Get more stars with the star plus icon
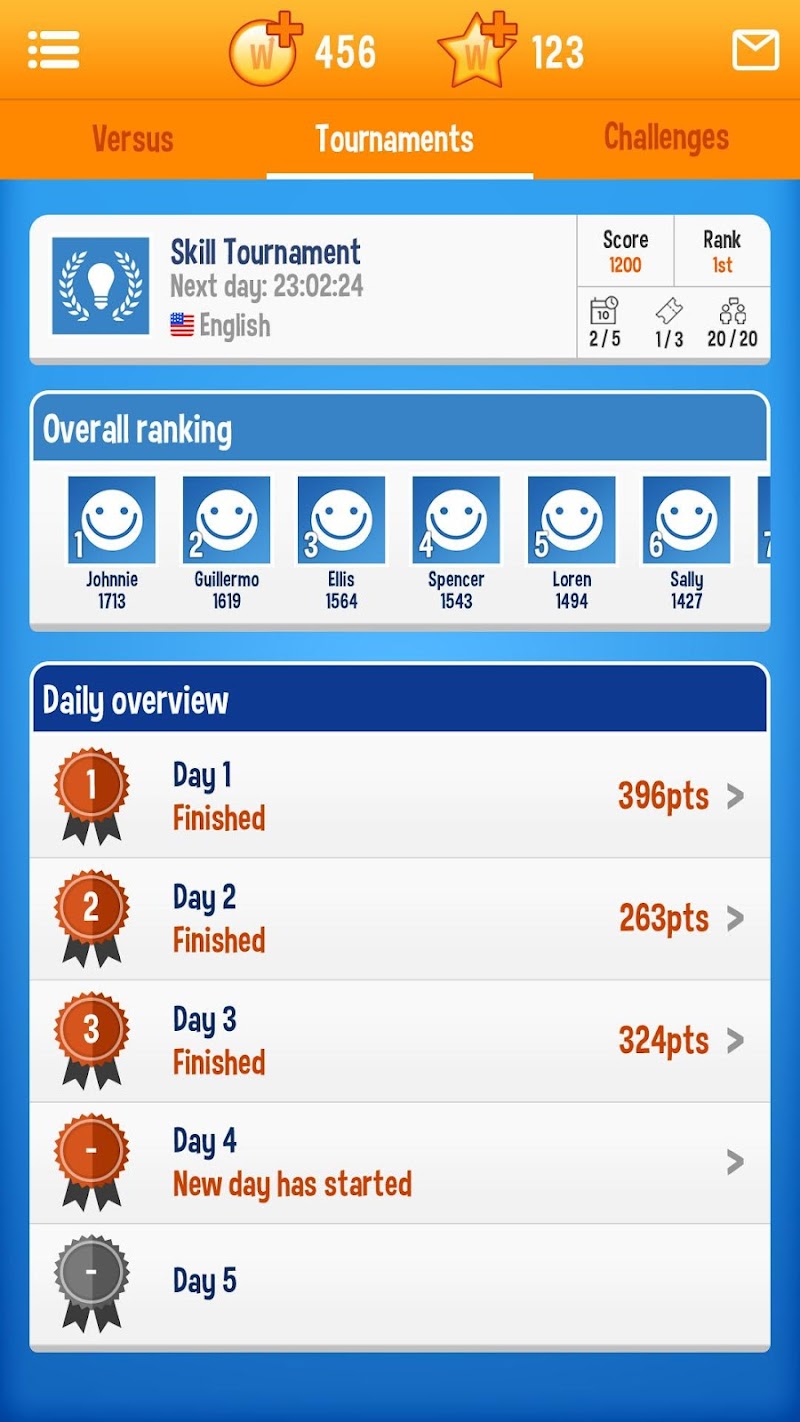The width and height of the screenshot is (800, 1422). [478, 52]
